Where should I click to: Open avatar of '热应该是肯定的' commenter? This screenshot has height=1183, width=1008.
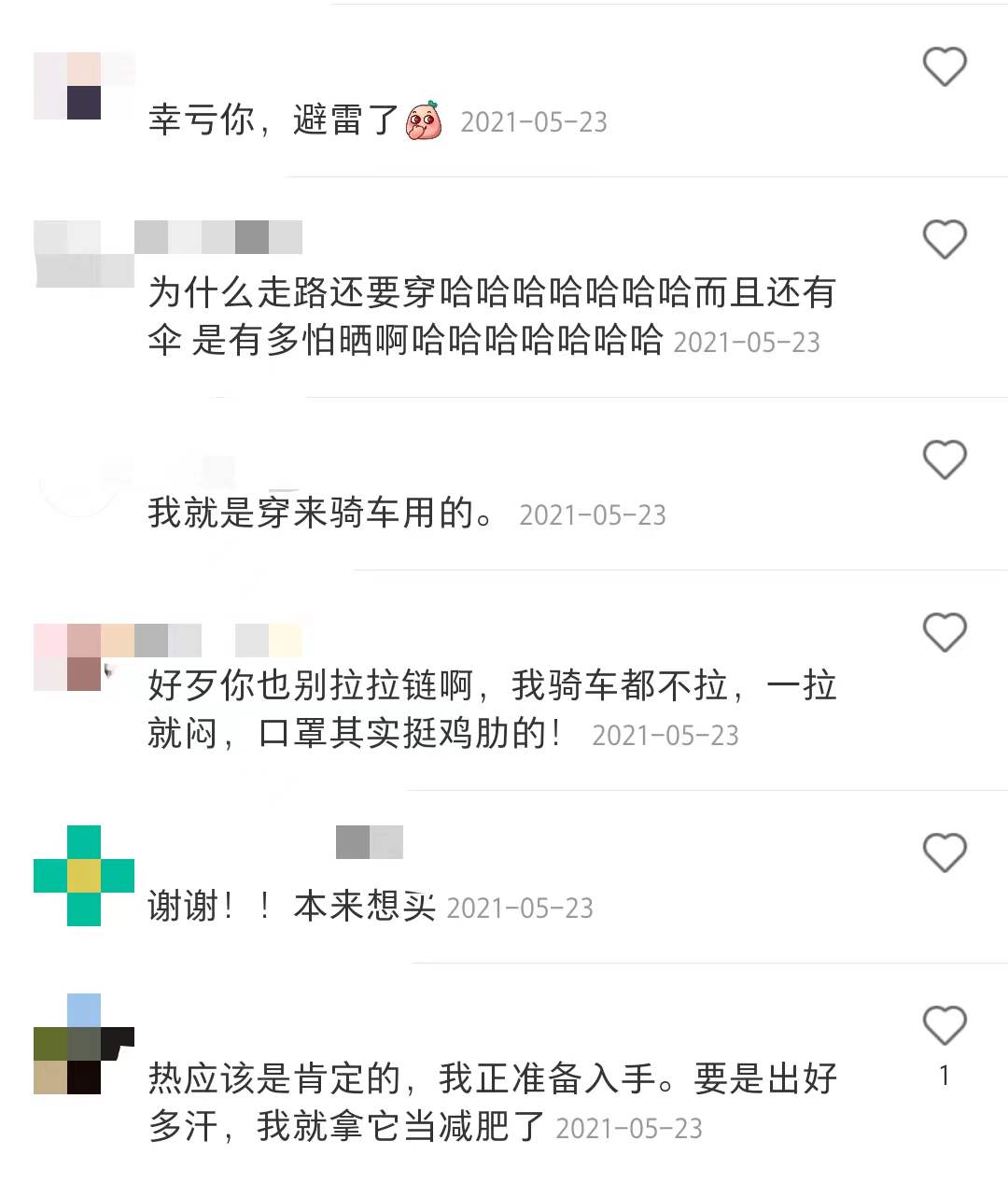point(83,1044)
